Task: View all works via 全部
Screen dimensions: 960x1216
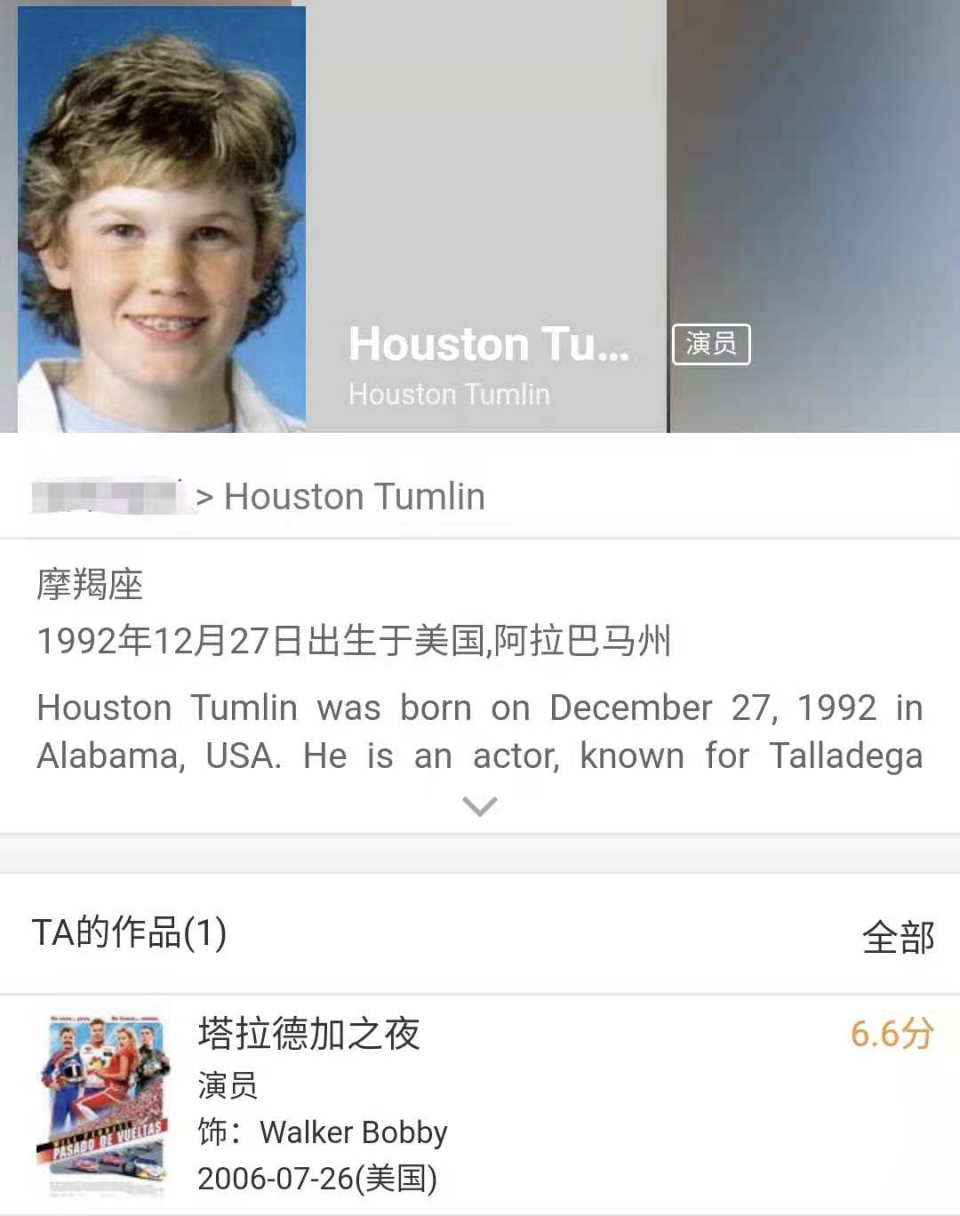Action: [897, 937]
